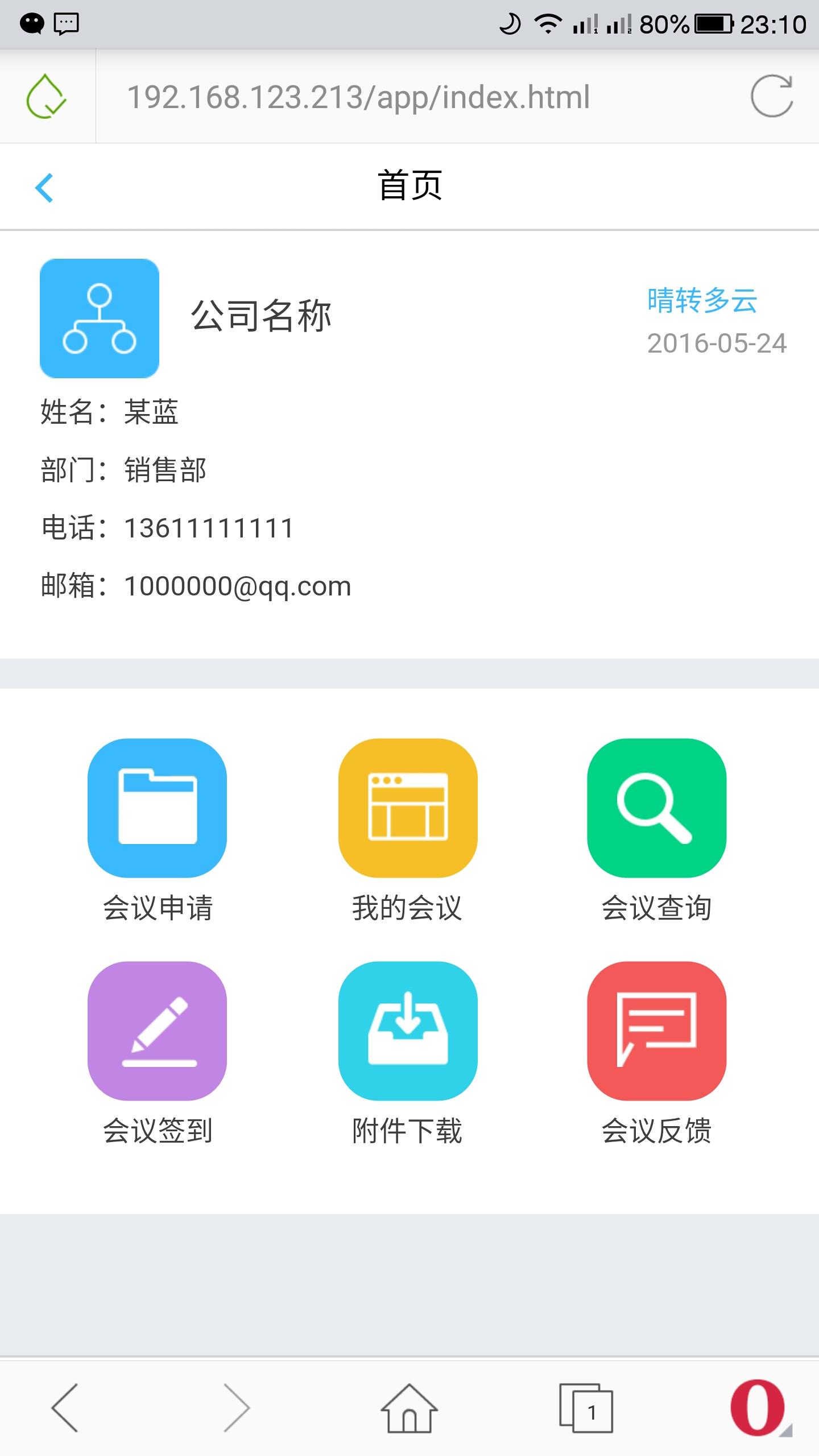Viewport: 819px width, 1456px height.
Task: Open 会议查询 meeting search
Action: 656,808
